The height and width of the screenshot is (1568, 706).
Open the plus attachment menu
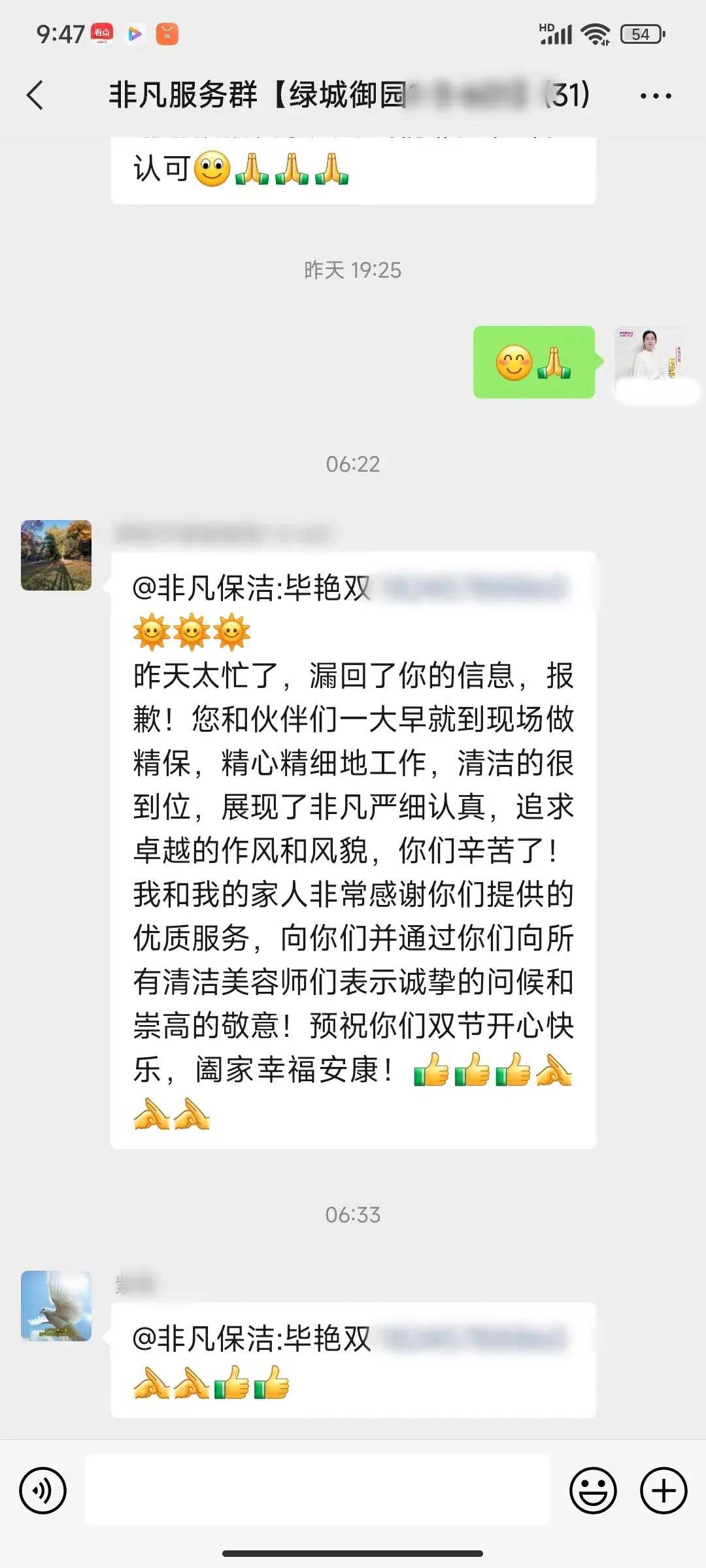click(x=664, y=1491)
